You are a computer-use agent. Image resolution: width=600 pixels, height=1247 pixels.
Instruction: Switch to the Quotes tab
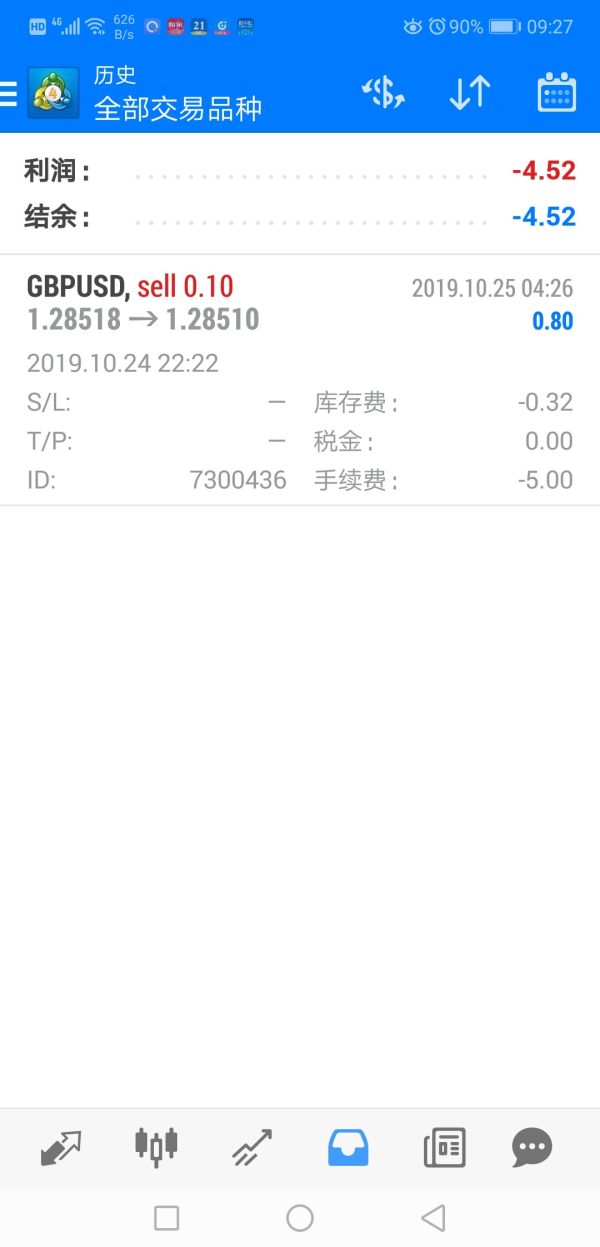tap(61, 1147)
